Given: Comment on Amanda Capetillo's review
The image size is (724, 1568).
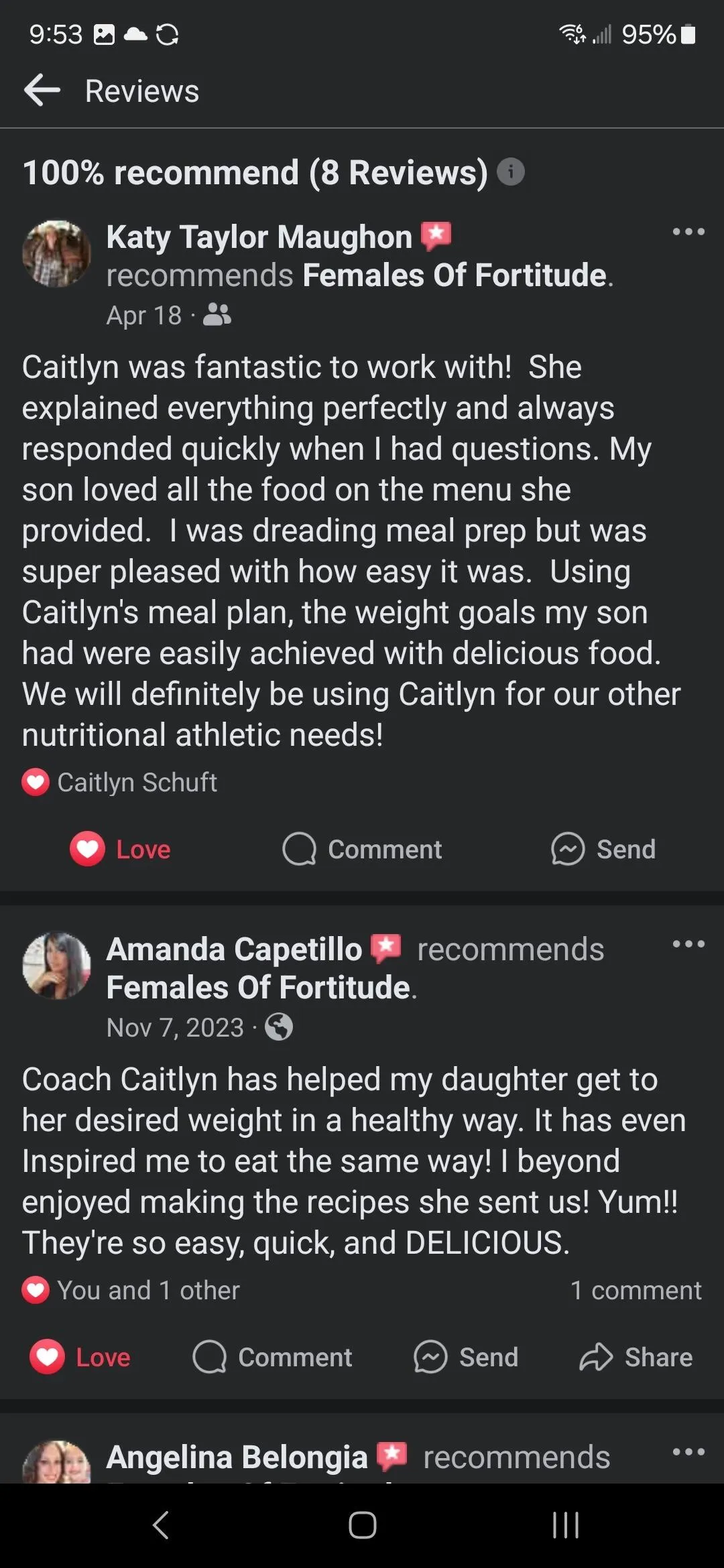Looking at the screenshot, I should click(x=272, y=1357).
